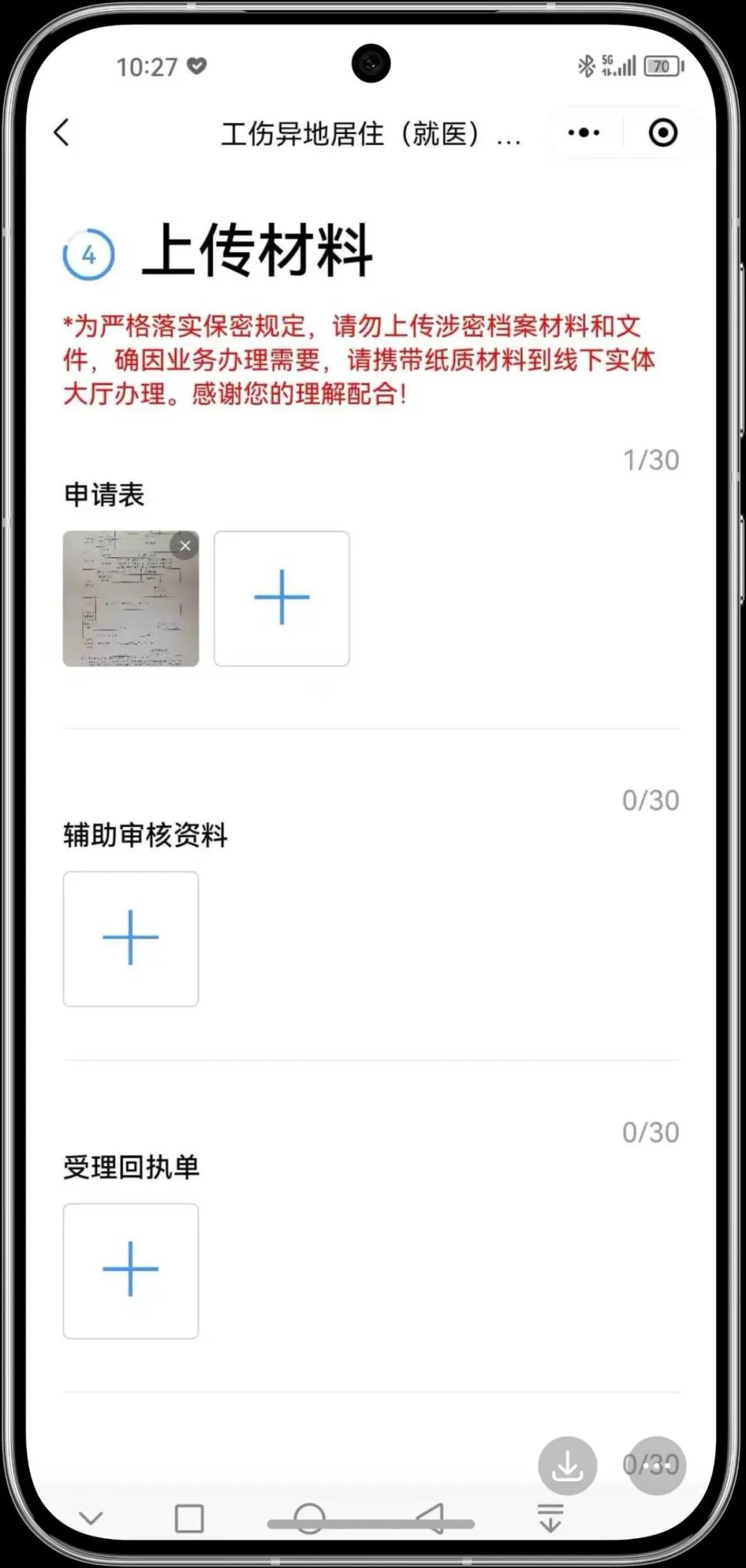Go back using the header arrow

click(61, 133)
